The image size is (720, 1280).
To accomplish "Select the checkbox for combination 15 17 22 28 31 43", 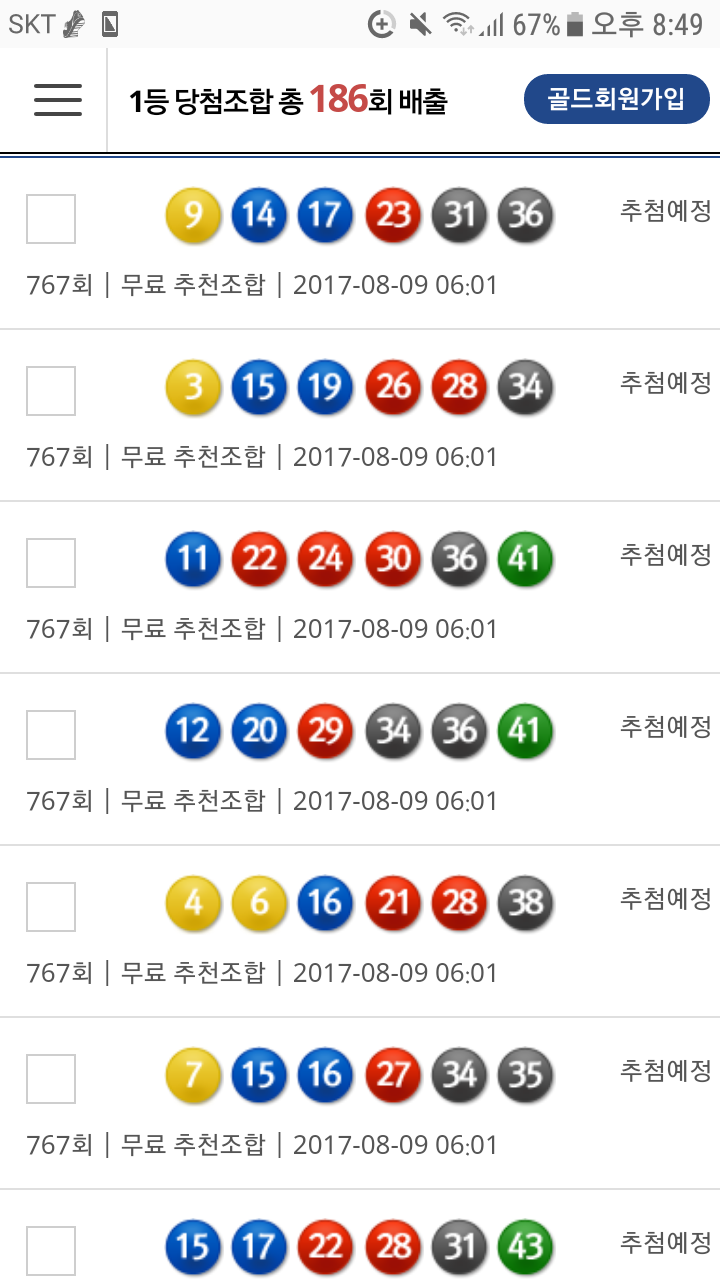I will [51, 1251].
